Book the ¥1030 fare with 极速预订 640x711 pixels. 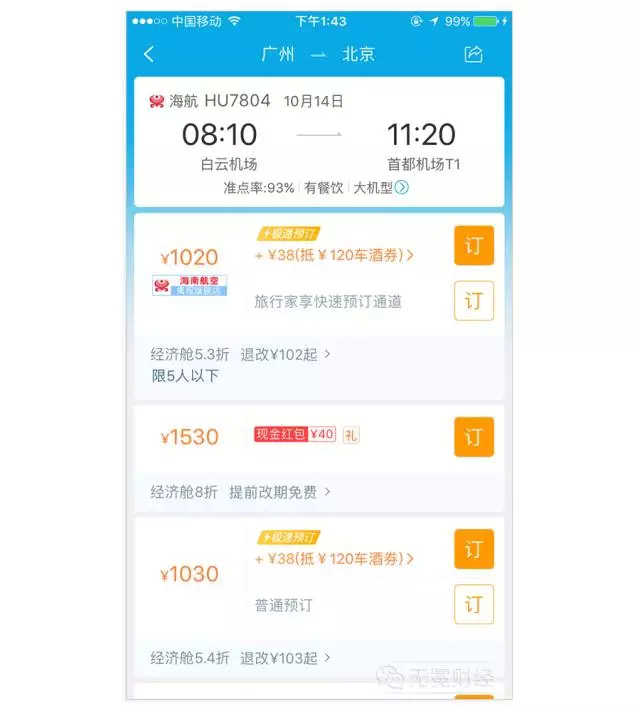click(474, 550)
